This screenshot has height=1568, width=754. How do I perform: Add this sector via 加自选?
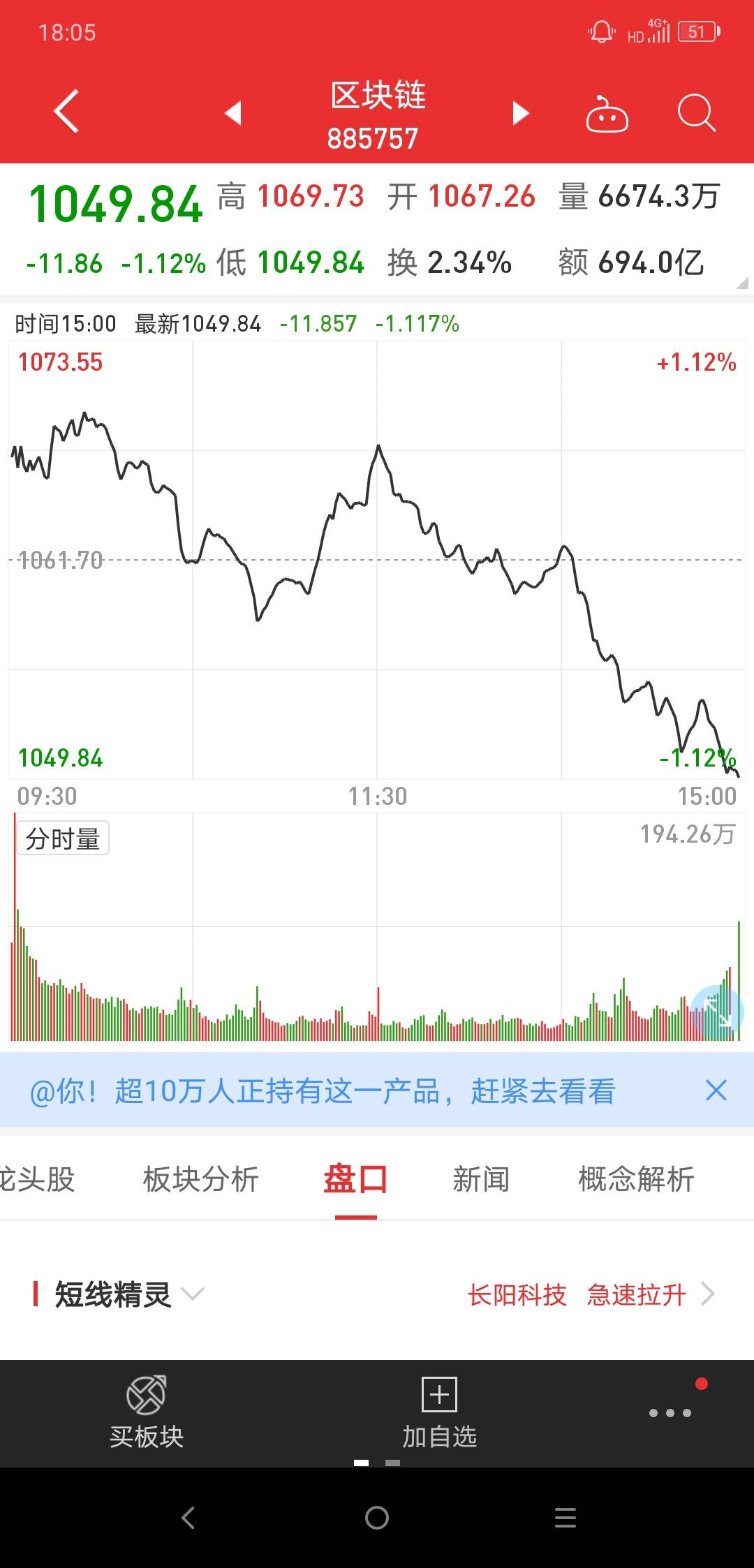tap(439, 1413)
